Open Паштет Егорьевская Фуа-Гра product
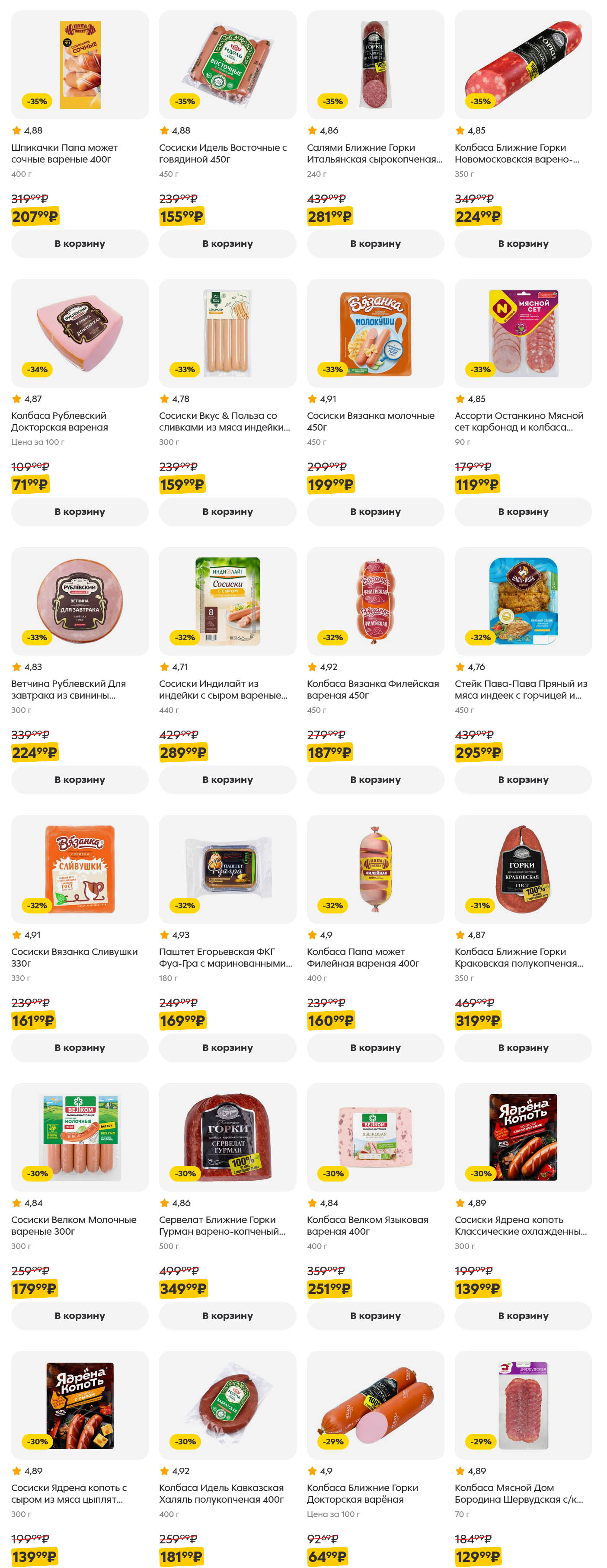607x1568 pixels. [x=225, y=957]
